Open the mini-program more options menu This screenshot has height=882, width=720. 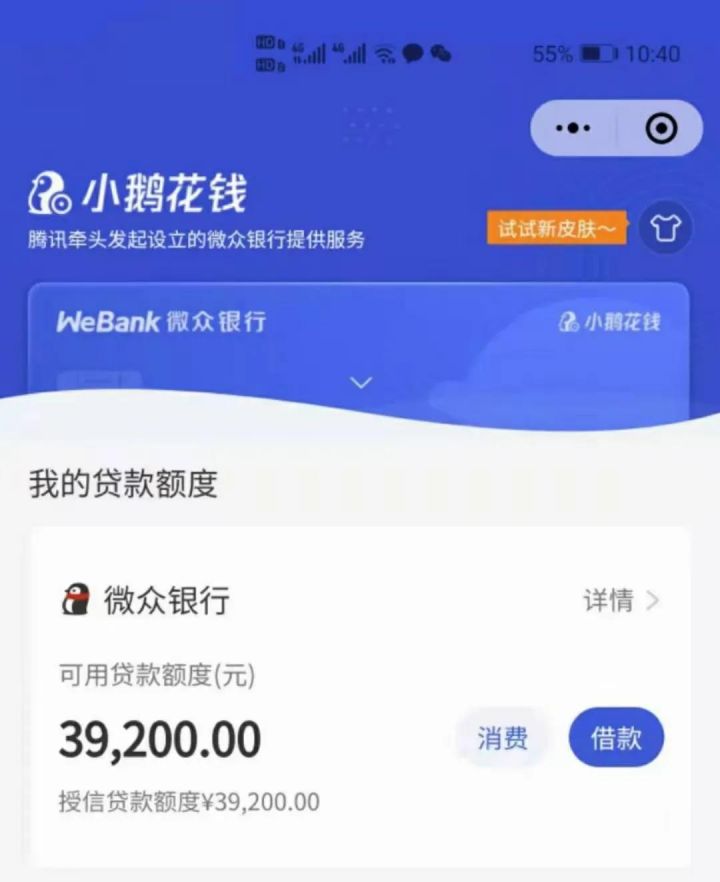coord(572,128)
